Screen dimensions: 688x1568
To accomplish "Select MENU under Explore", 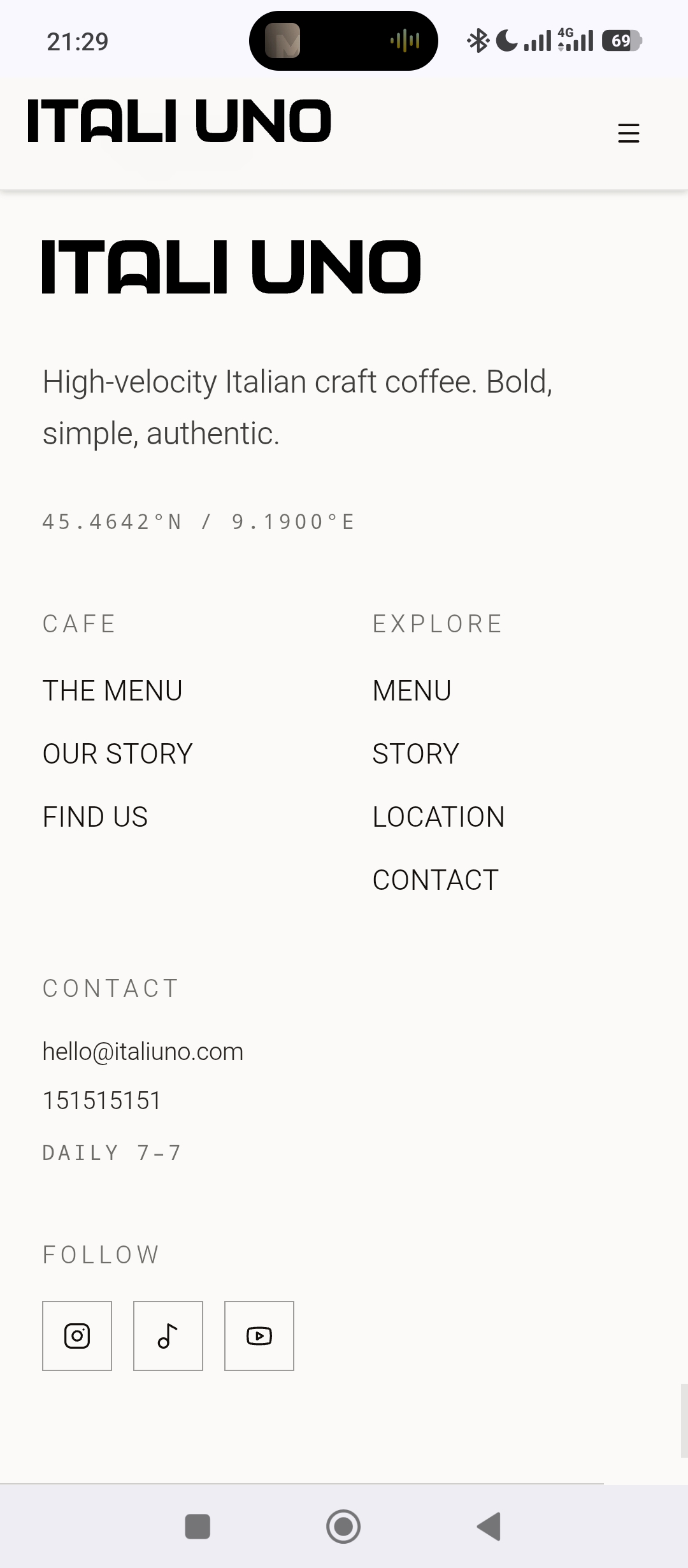I will (x=412, y=691).
